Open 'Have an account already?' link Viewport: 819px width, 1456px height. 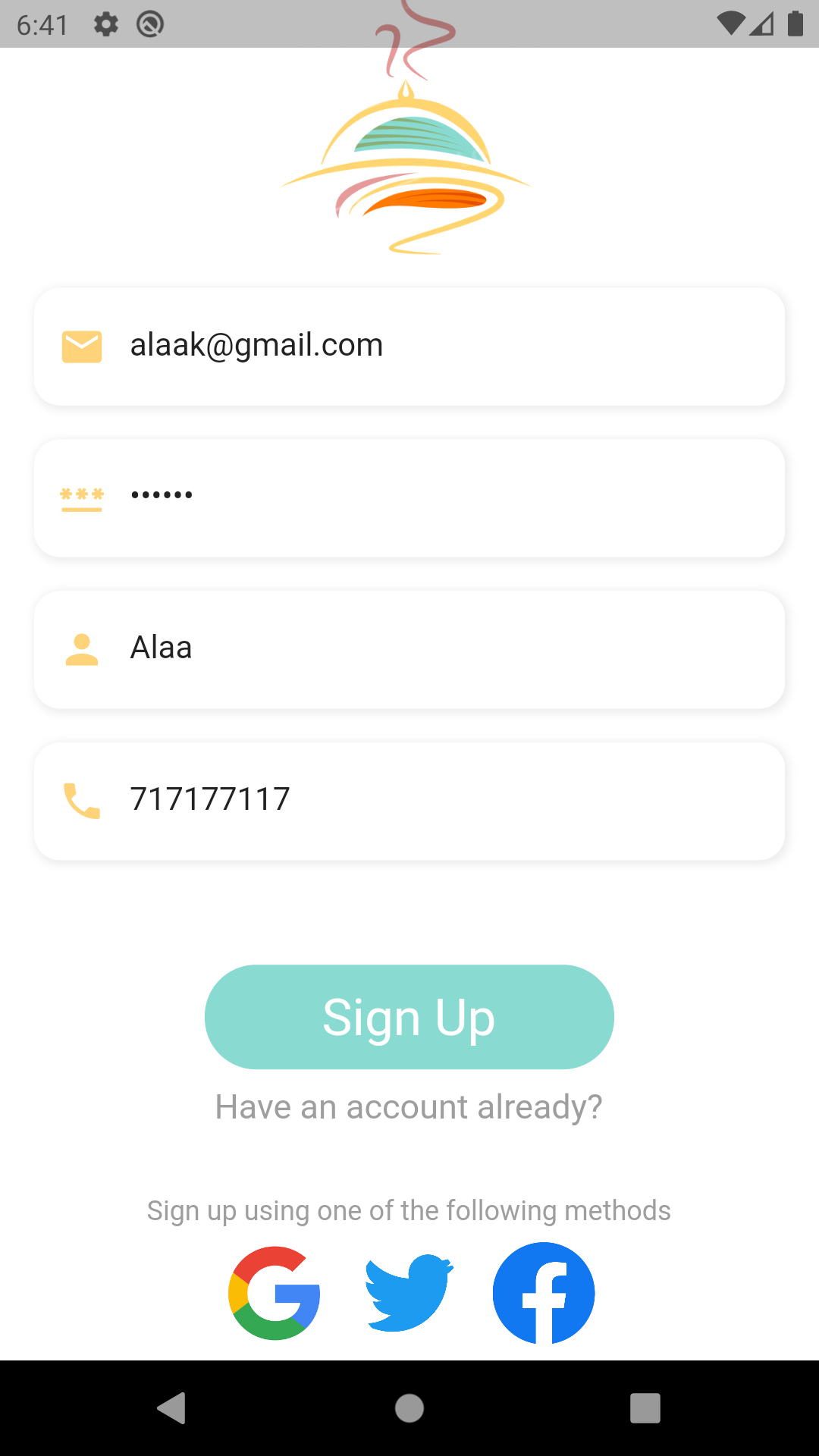coord(409,1106)
